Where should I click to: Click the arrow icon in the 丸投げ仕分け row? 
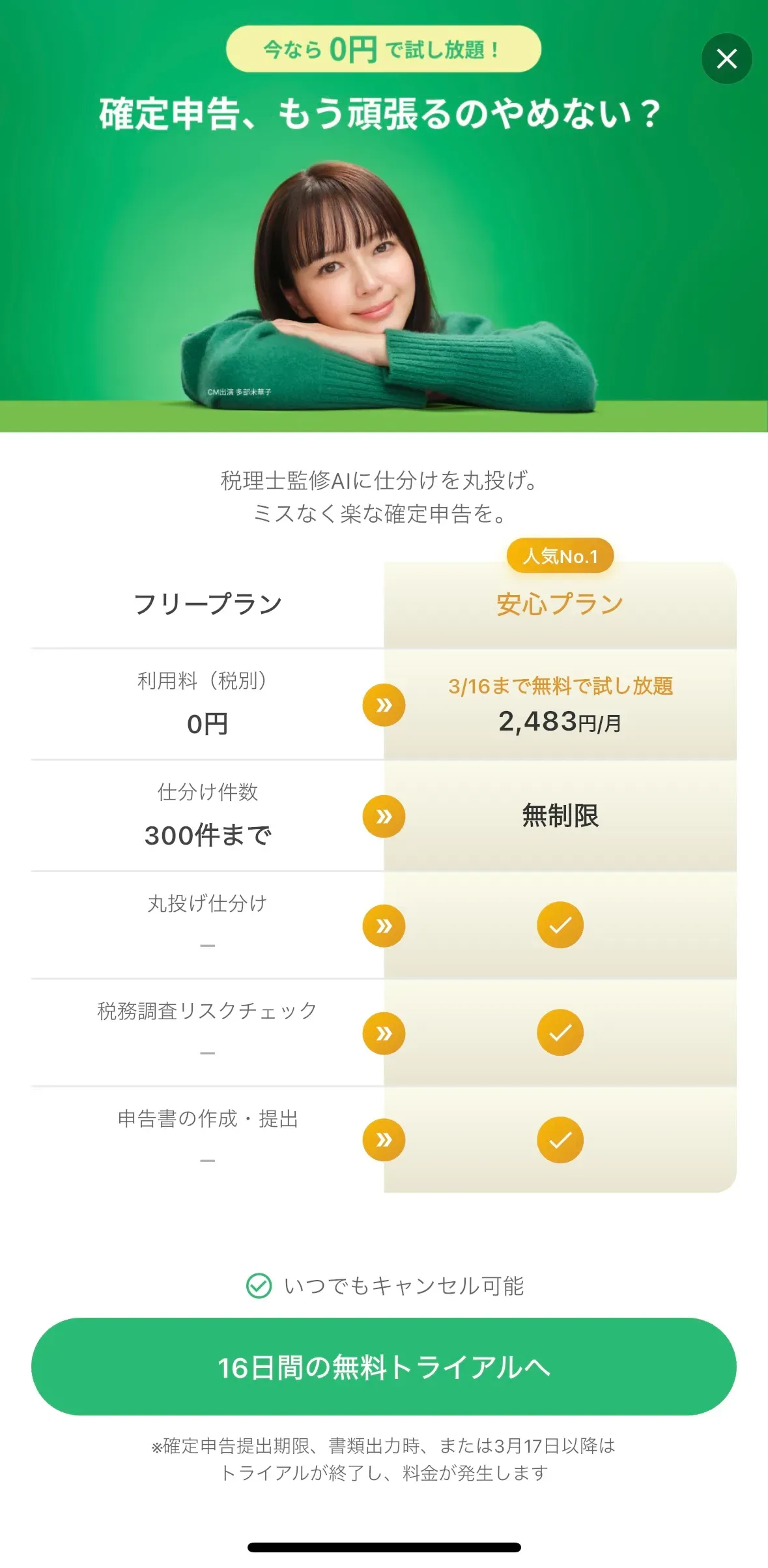[384, 925]
